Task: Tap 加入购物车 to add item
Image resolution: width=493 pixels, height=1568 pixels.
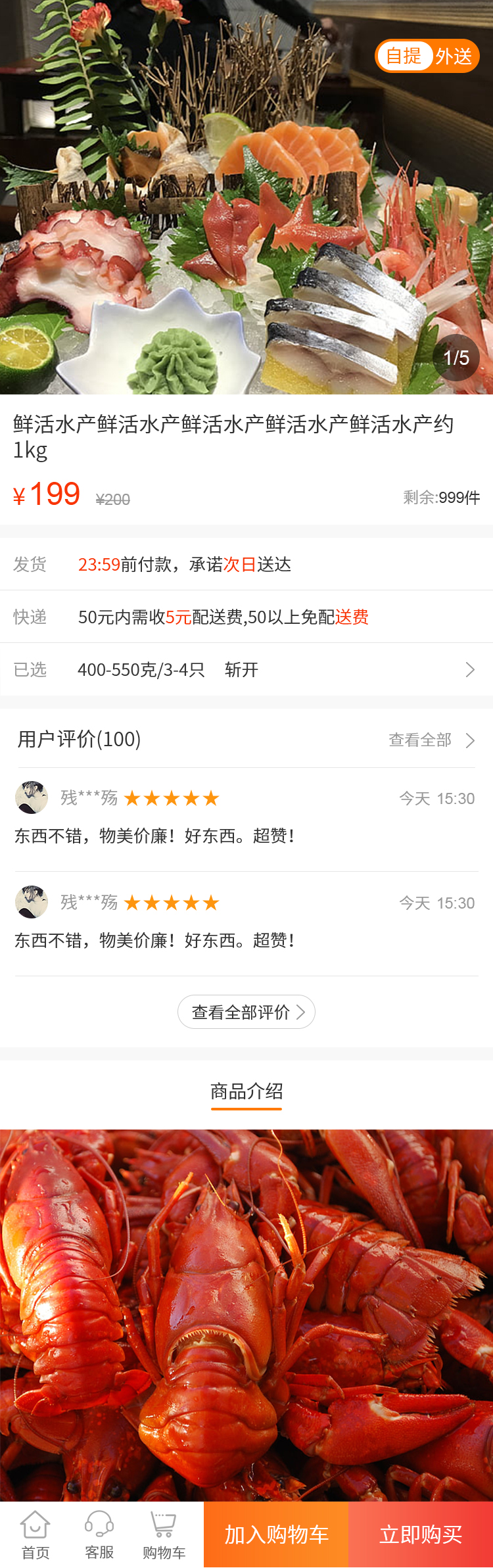Action: tap(276, 1534)
